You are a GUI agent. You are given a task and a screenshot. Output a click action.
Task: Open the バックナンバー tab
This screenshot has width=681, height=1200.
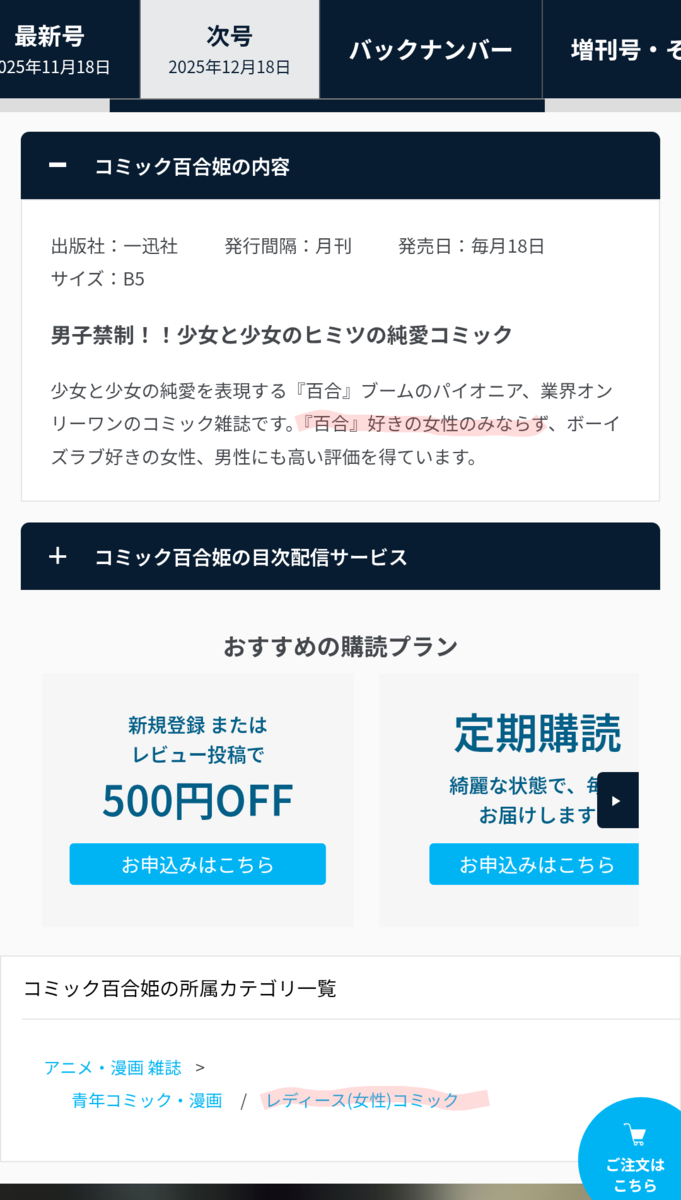click(x=430, y=50)
